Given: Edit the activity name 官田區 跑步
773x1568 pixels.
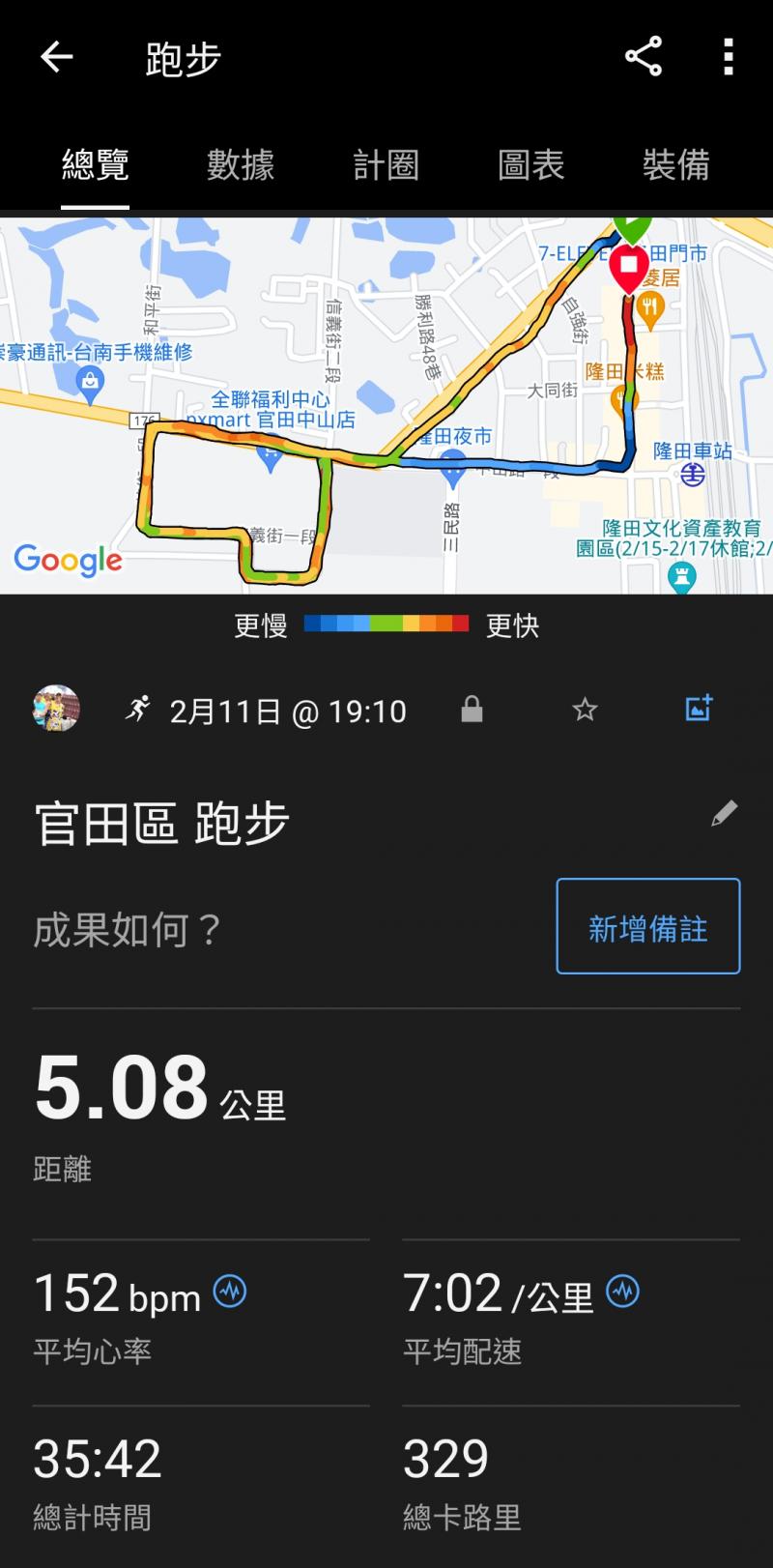Looking at the screenshot, I should (724, 814).
